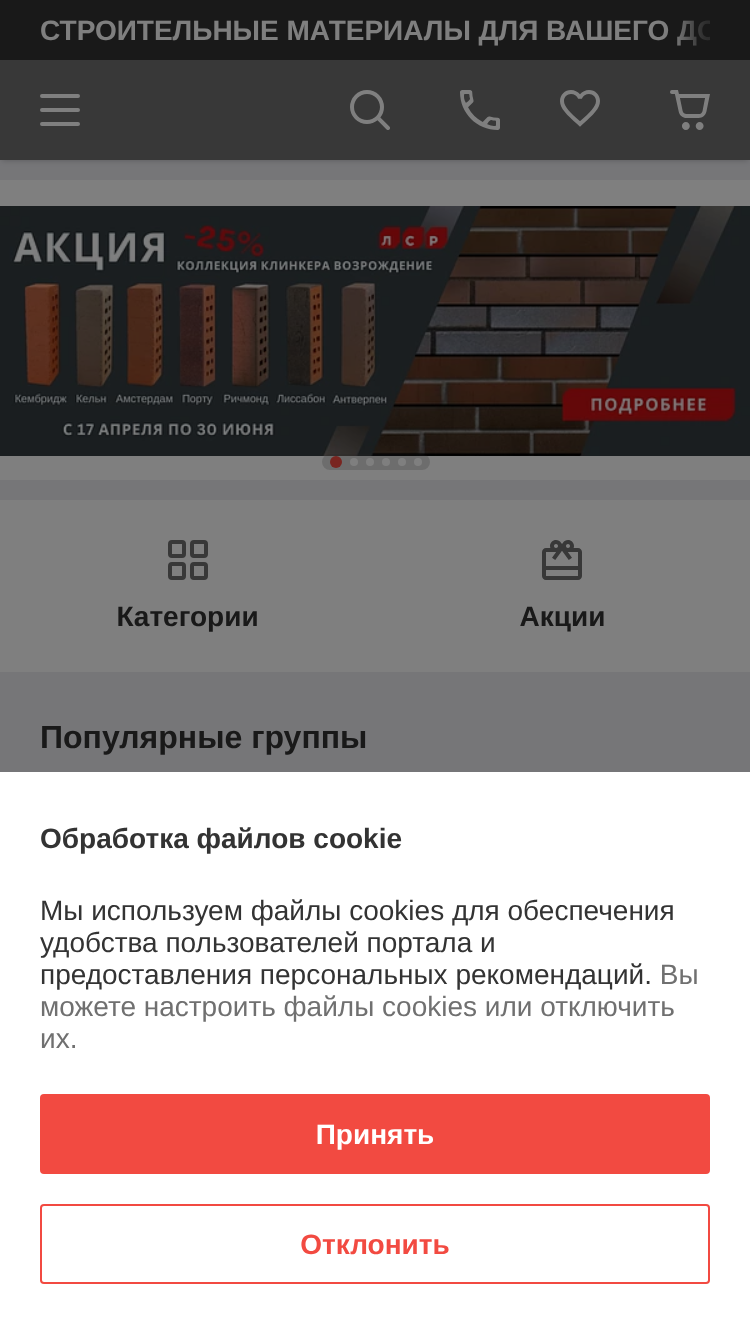Select the second banner page dot

click(x=354, y=462)
